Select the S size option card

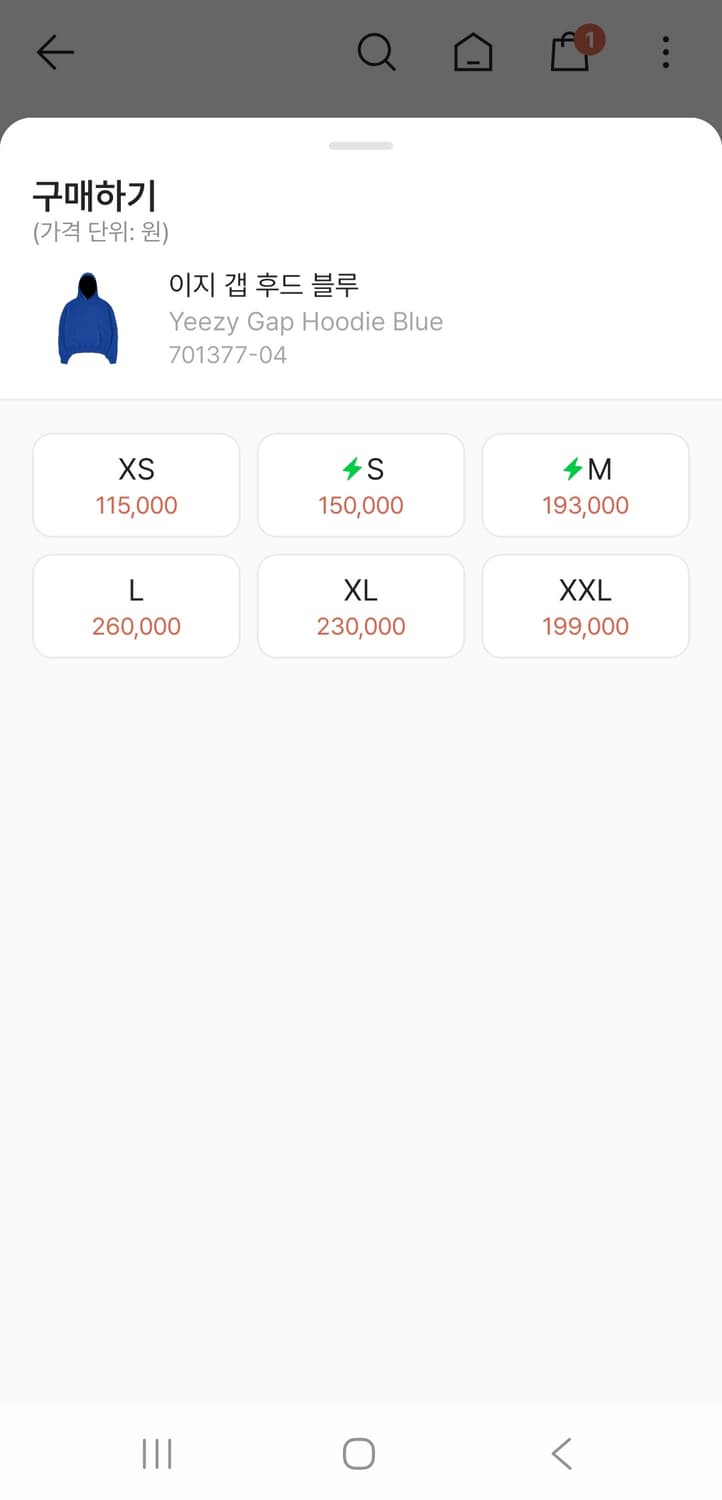(360, 485)
